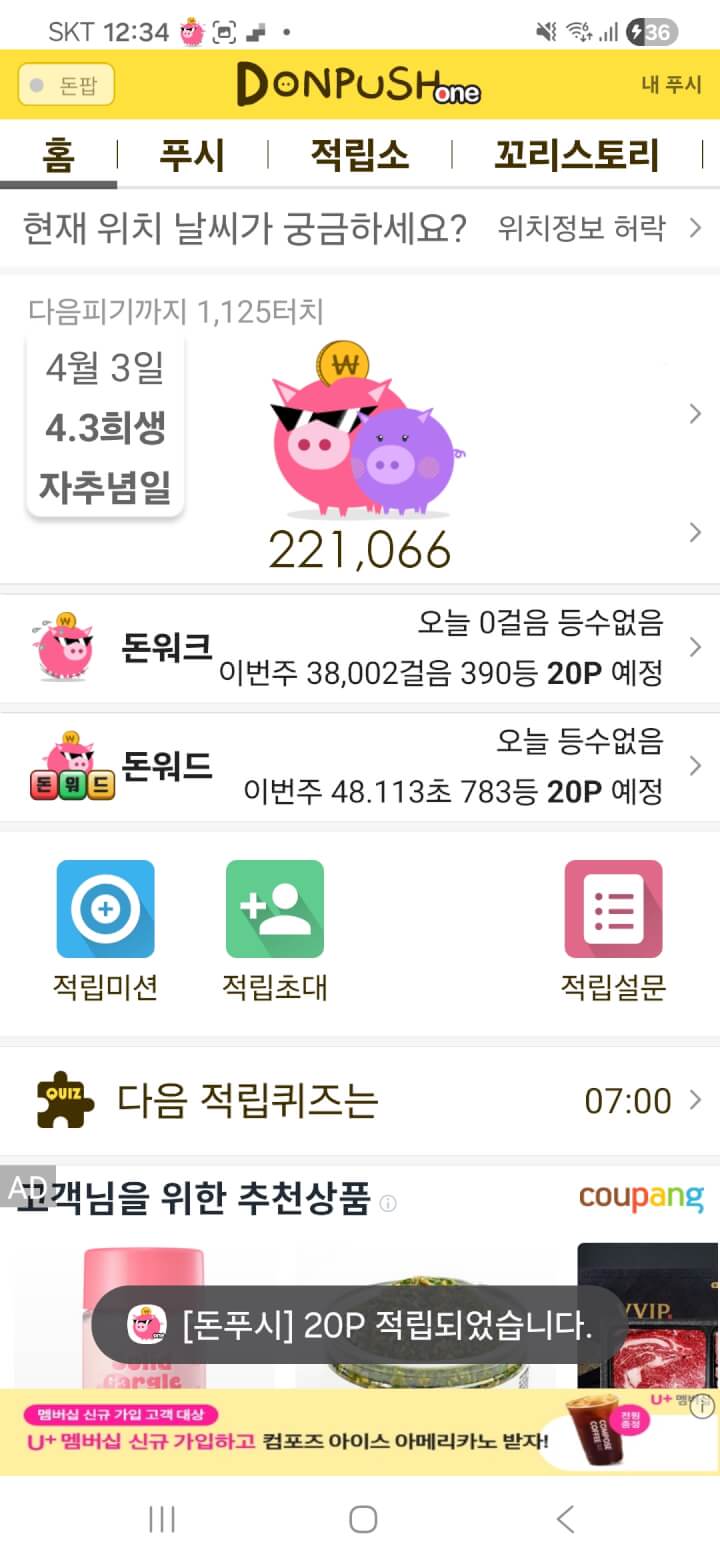Switch to the 적립소 tab
This screenshot has height=1560, width=720.
(x=359, y=156)
